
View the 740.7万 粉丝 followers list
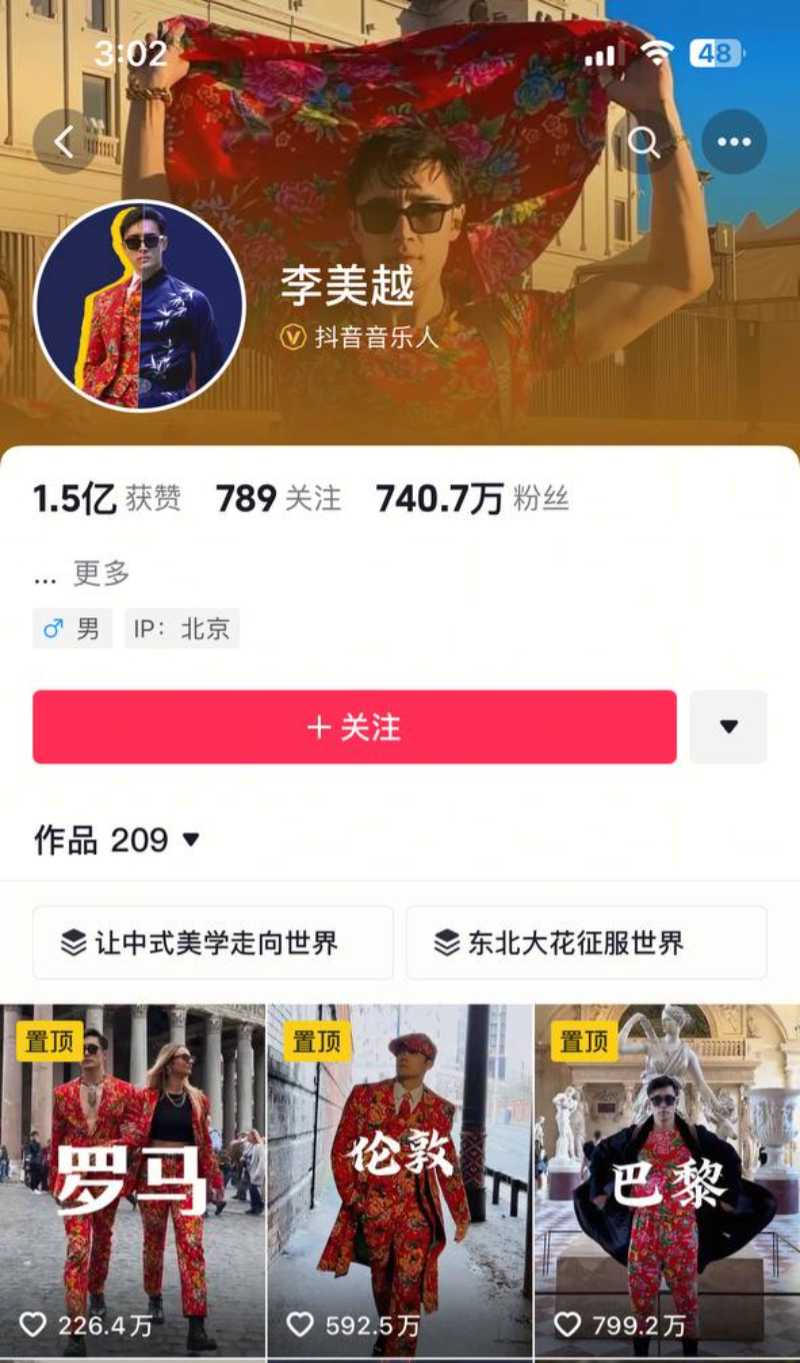(x=472, y=498)
